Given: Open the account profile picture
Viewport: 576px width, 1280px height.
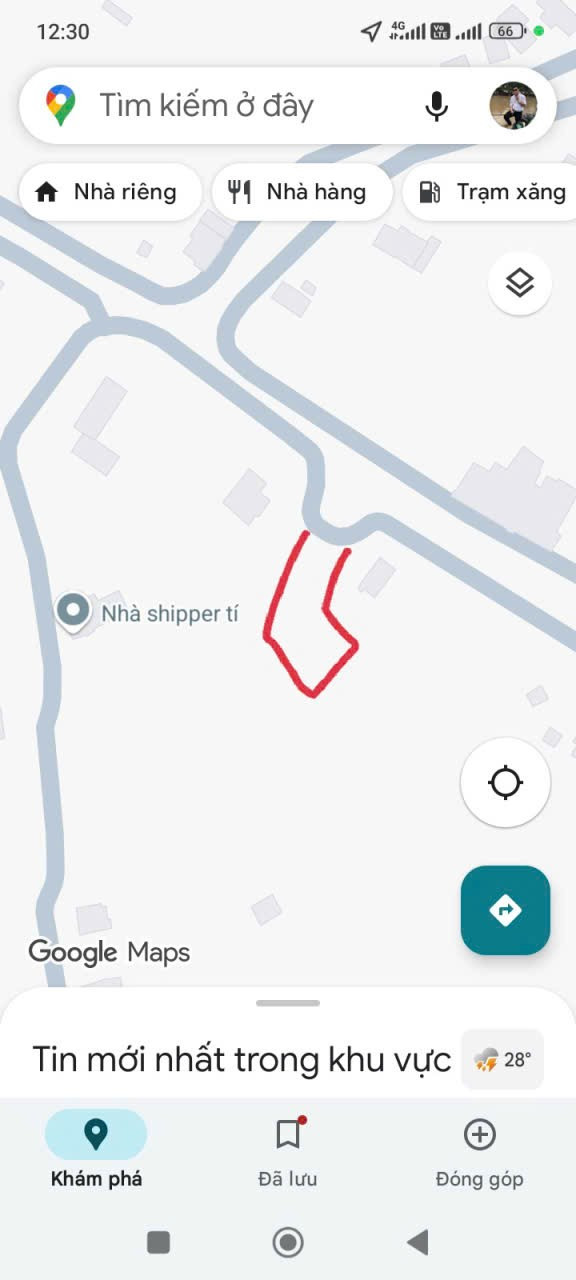Looking at the screenshot, I should pyautogui.click(x=514, y=106).
